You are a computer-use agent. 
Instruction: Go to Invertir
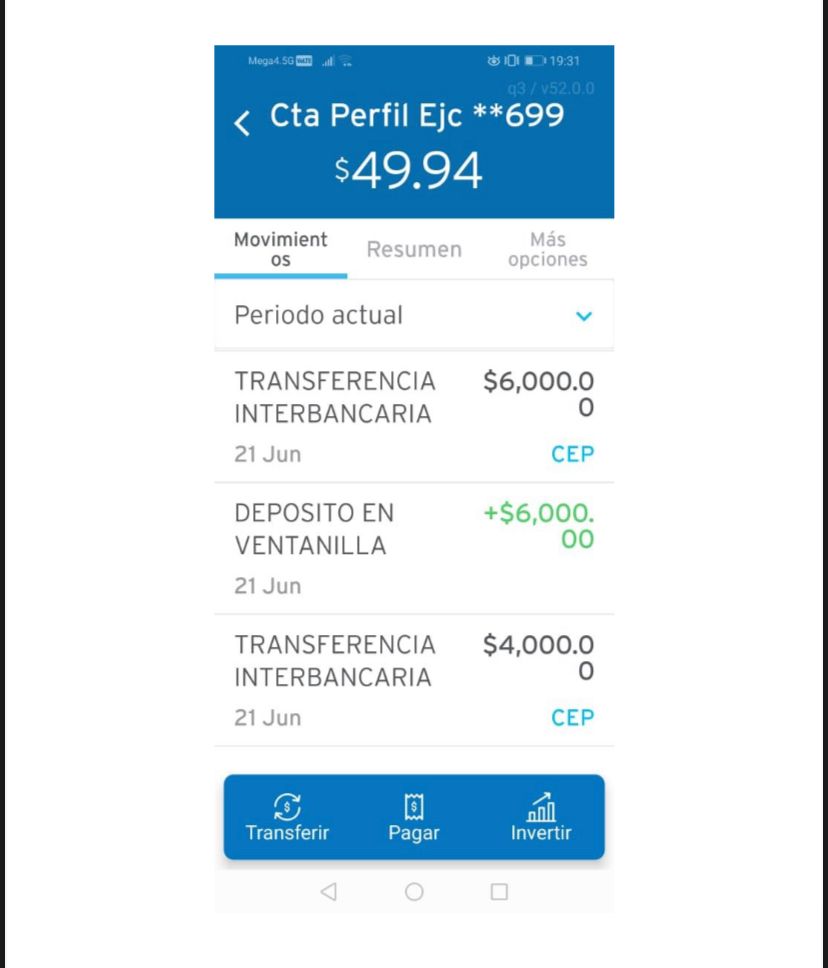tap(541, 817)
